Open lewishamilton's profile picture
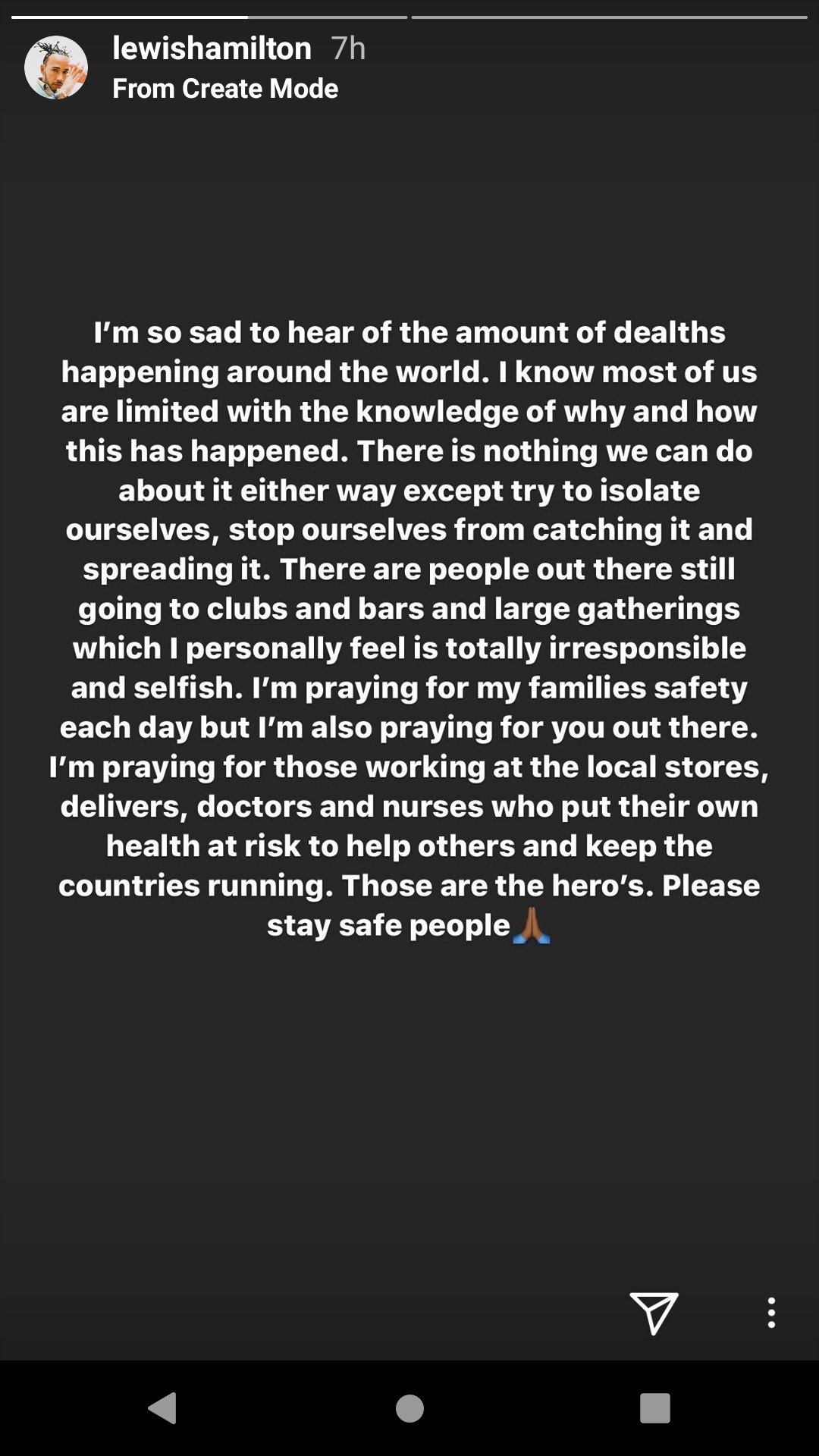 [x=55, y=67]
